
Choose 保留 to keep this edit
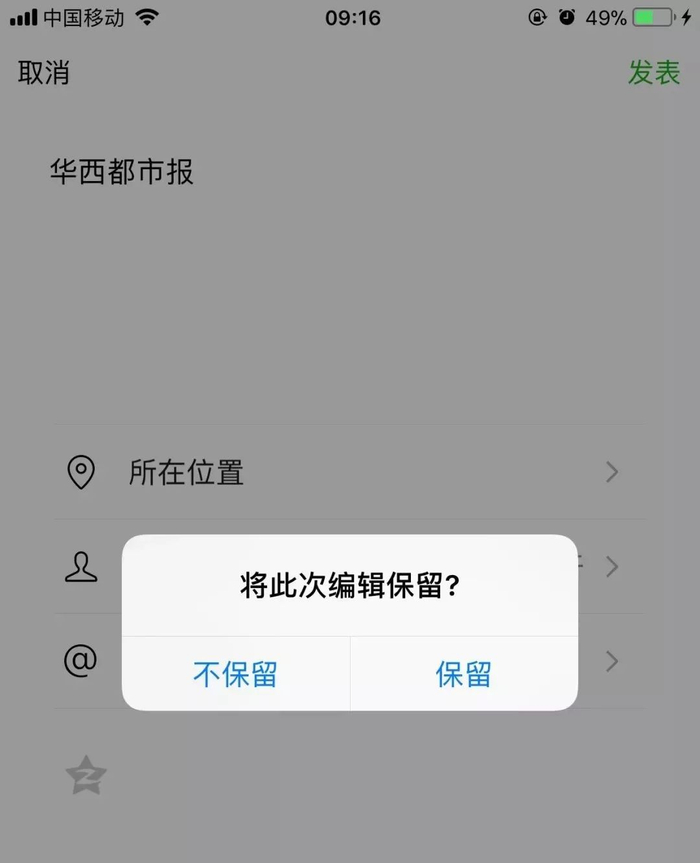(463, 674)
